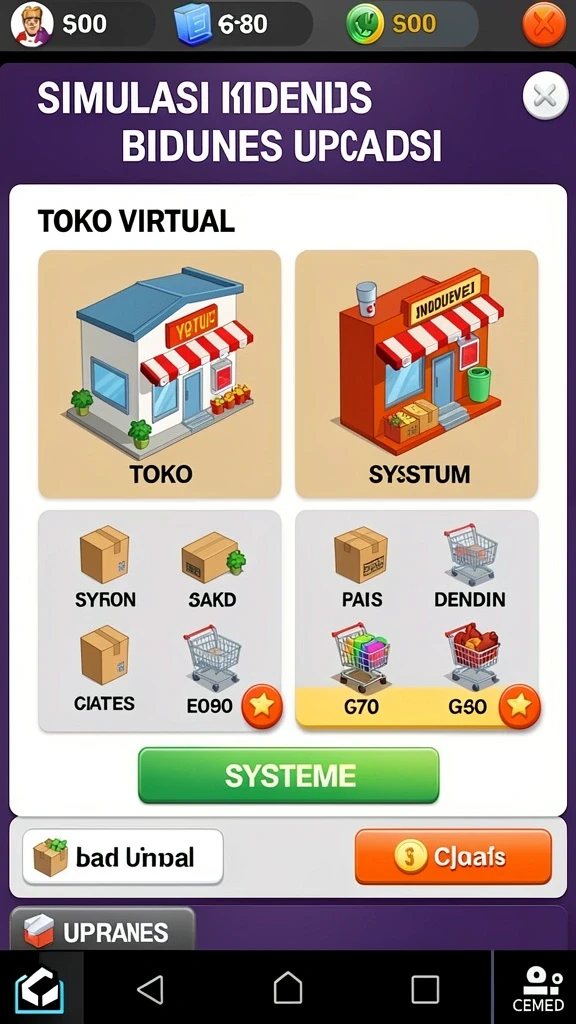Select the SYRON box item
The width and height of the screenshot is (576, 1024).
104,567
